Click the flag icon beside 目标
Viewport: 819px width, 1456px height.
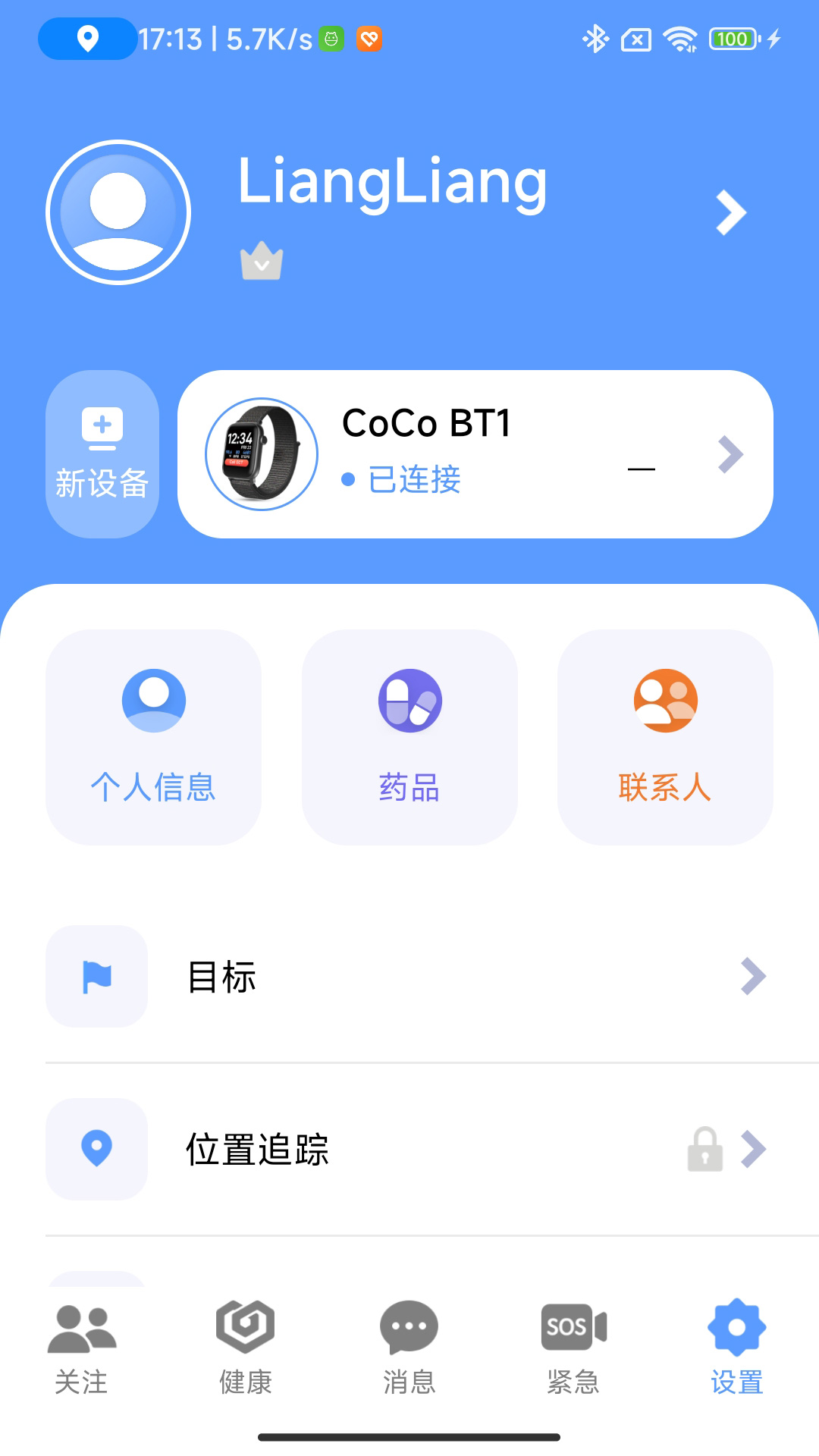[96, 977]
